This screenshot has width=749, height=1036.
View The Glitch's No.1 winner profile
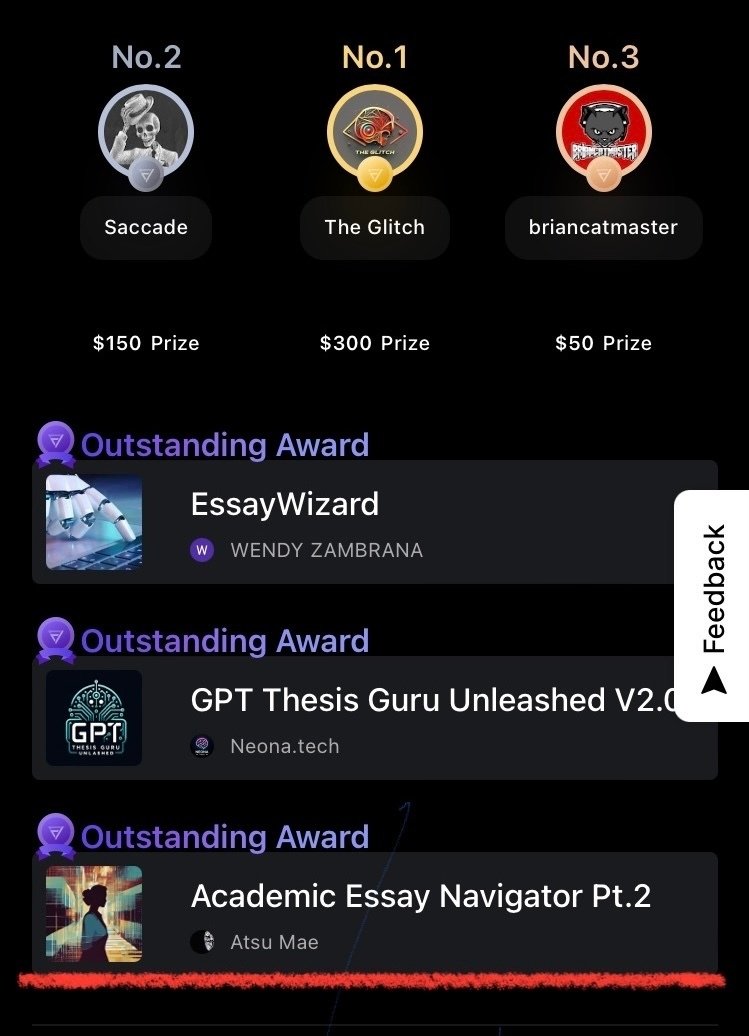pyautogui.click(x=375, y=227)
